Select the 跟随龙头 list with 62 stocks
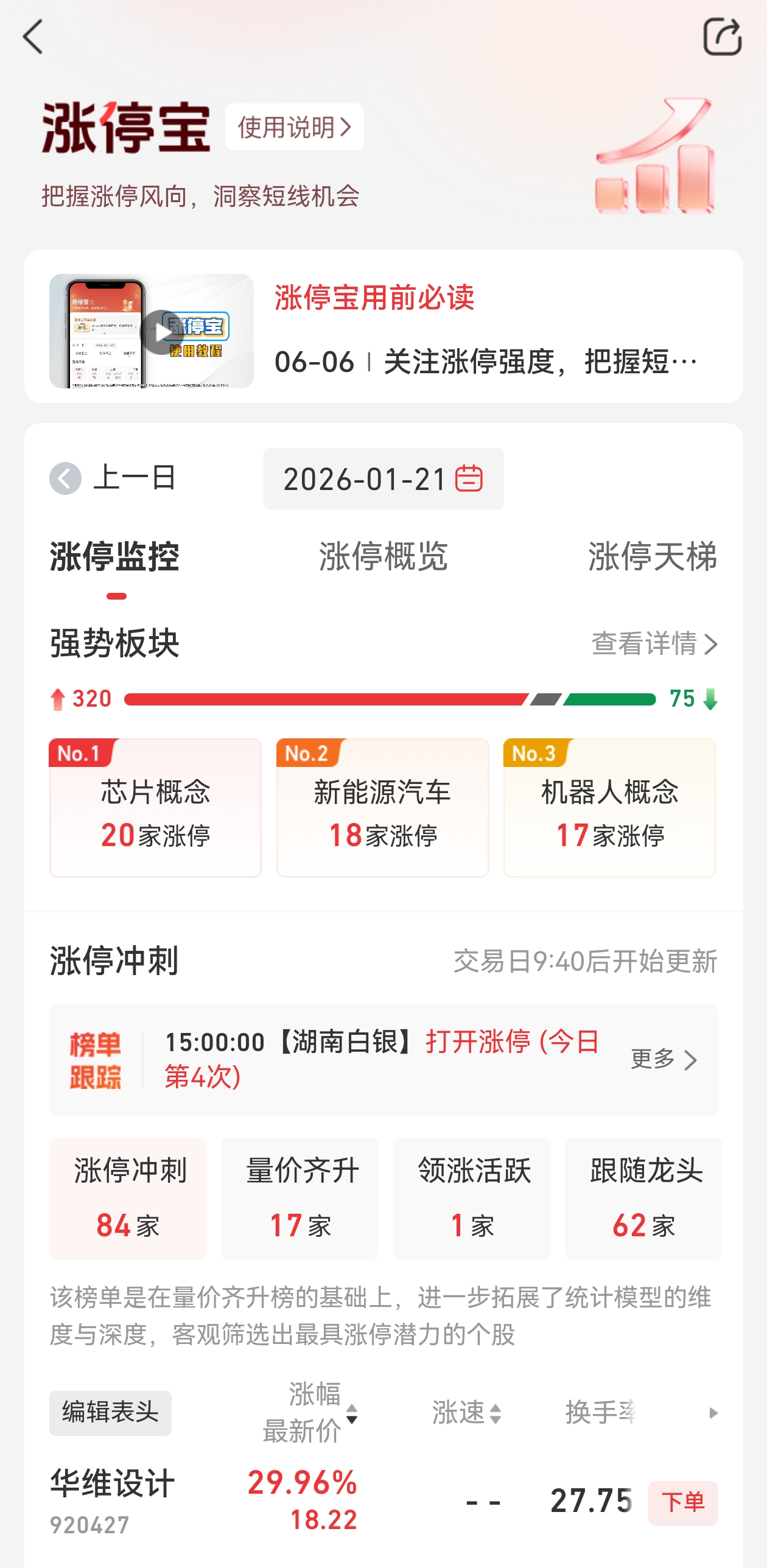767x1568 pixels. [x=643, y=1198]
